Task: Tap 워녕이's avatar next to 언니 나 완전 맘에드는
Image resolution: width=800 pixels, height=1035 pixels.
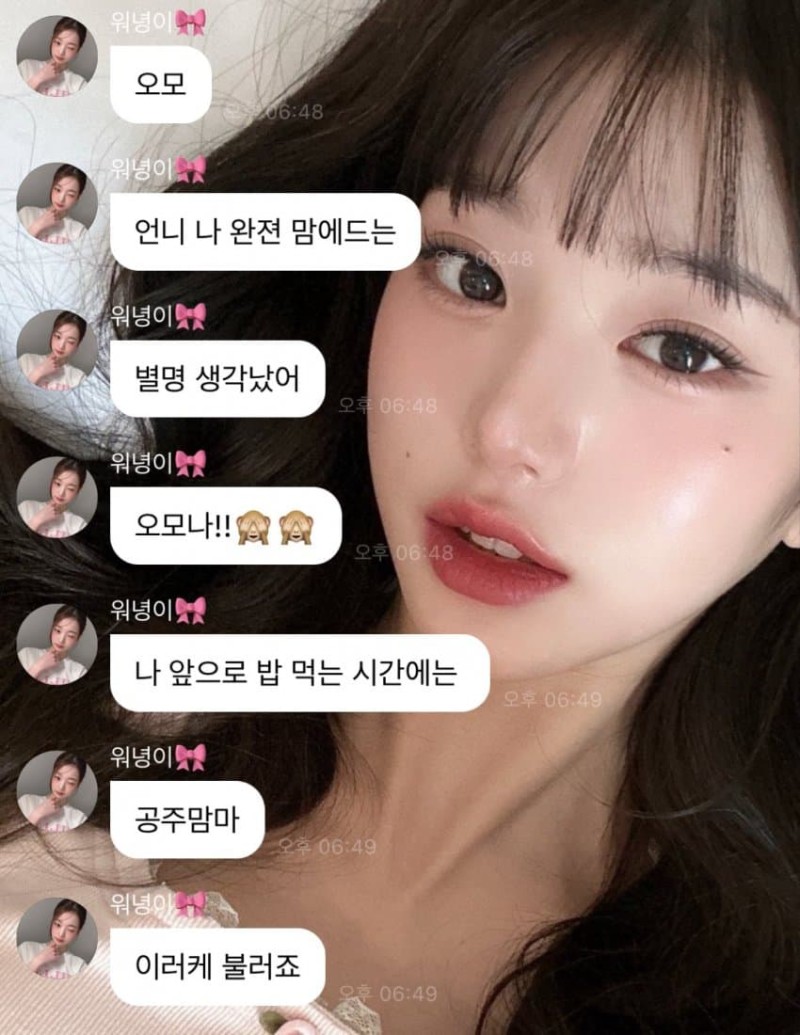Action: pos(57,203)
